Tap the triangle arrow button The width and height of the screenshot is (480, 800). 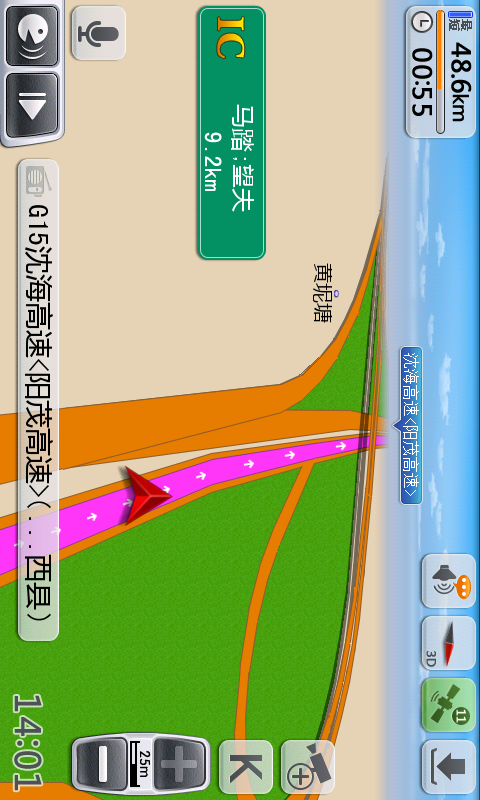point(32,106)
